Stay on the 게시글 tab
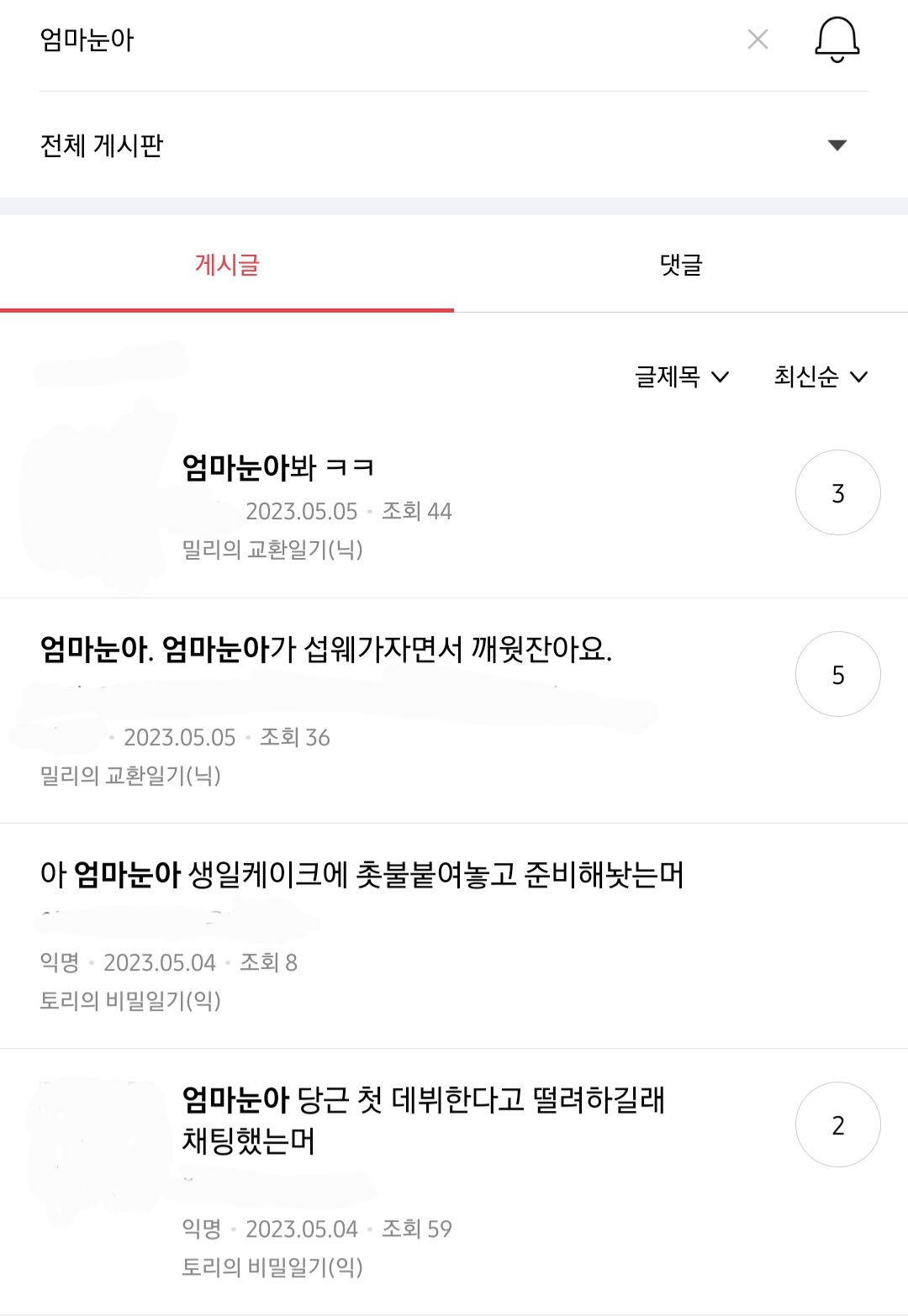This screenshot has height=1316, width=908. [x=227, y=265]
